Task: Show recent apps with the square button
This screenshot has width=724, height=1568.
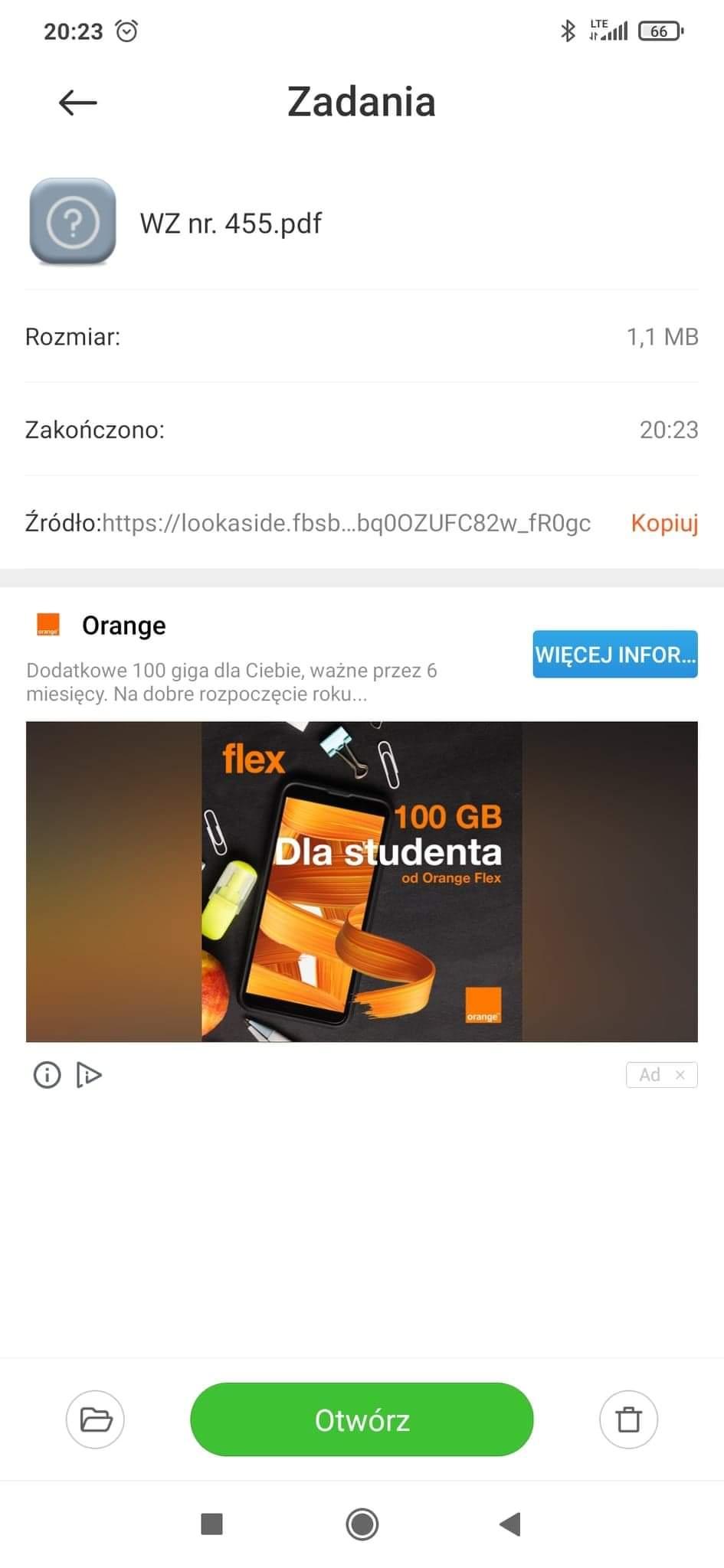Action: point(211,1524)
